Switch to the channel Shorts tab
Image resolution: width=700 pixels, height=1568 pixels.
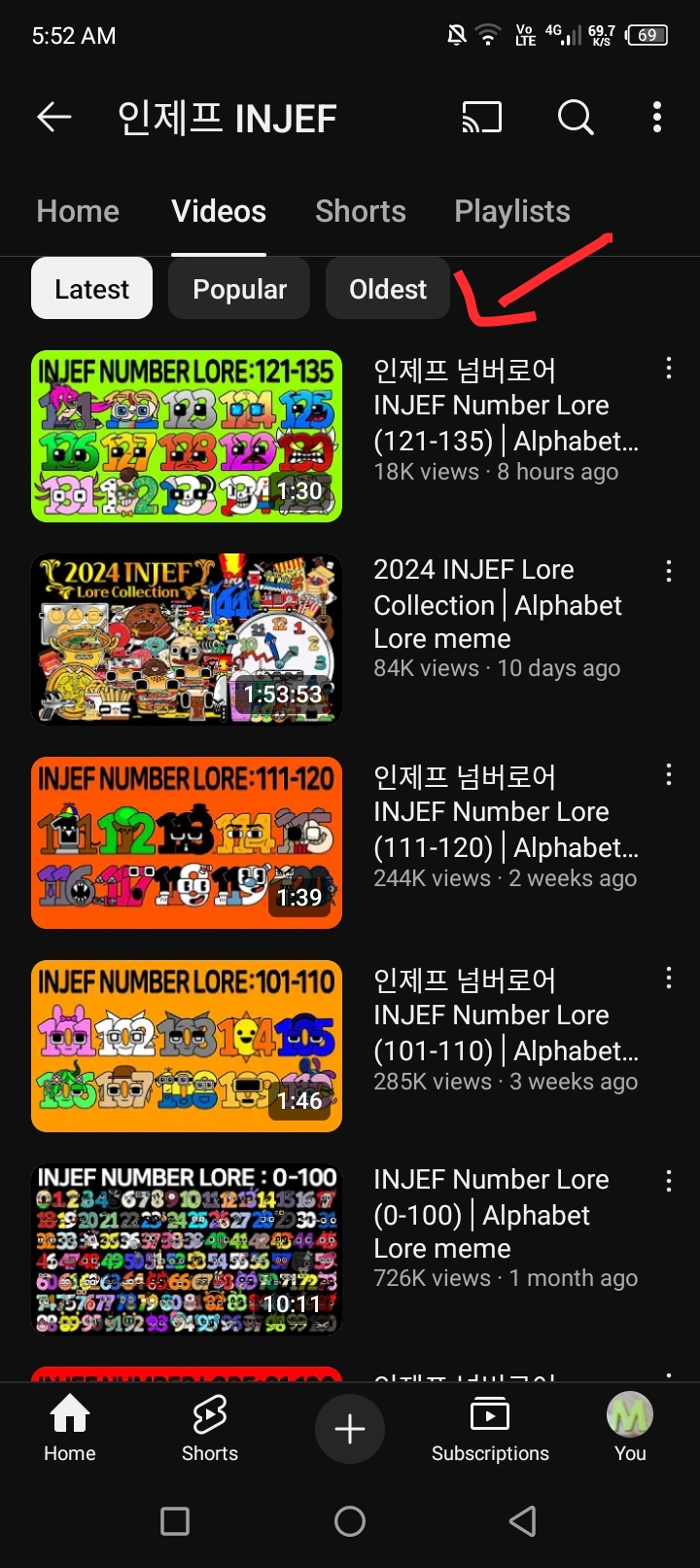tap(361, 211)
